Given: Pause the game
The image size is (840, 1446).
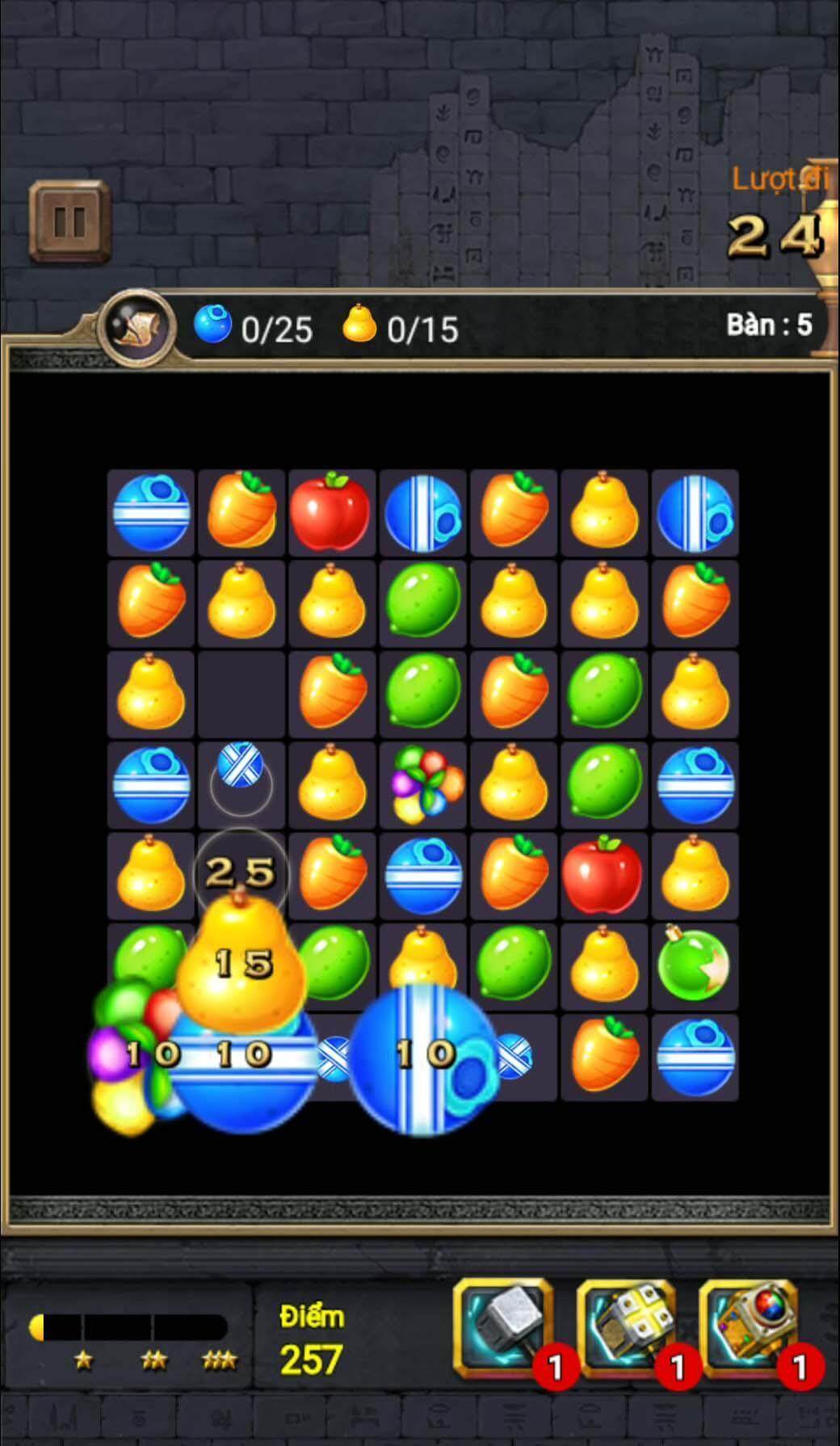Looking at the screenshot, I should [x=69, y=221].
